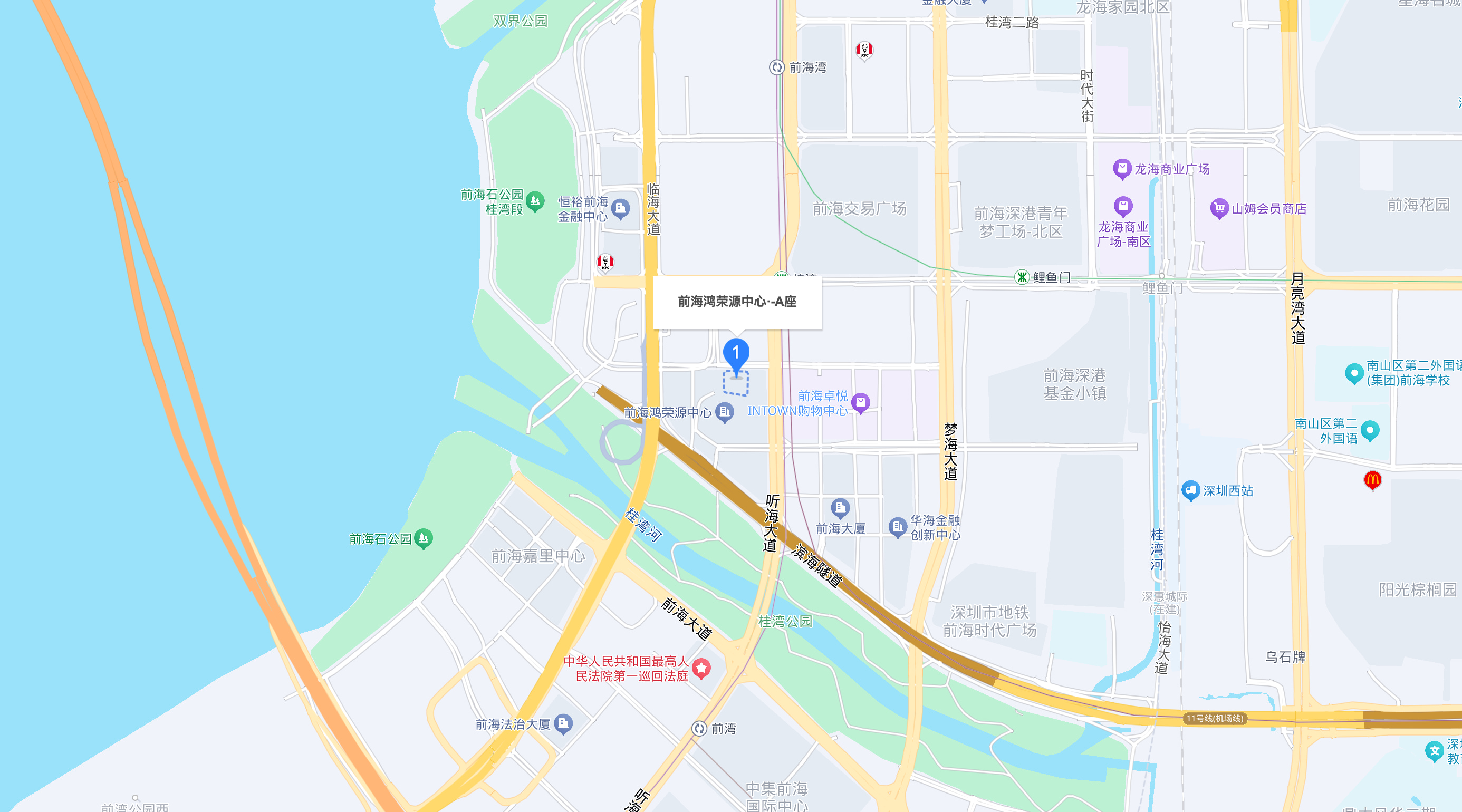
Task: Open the 山姆会员商店 store marker
Action: 1218,208
